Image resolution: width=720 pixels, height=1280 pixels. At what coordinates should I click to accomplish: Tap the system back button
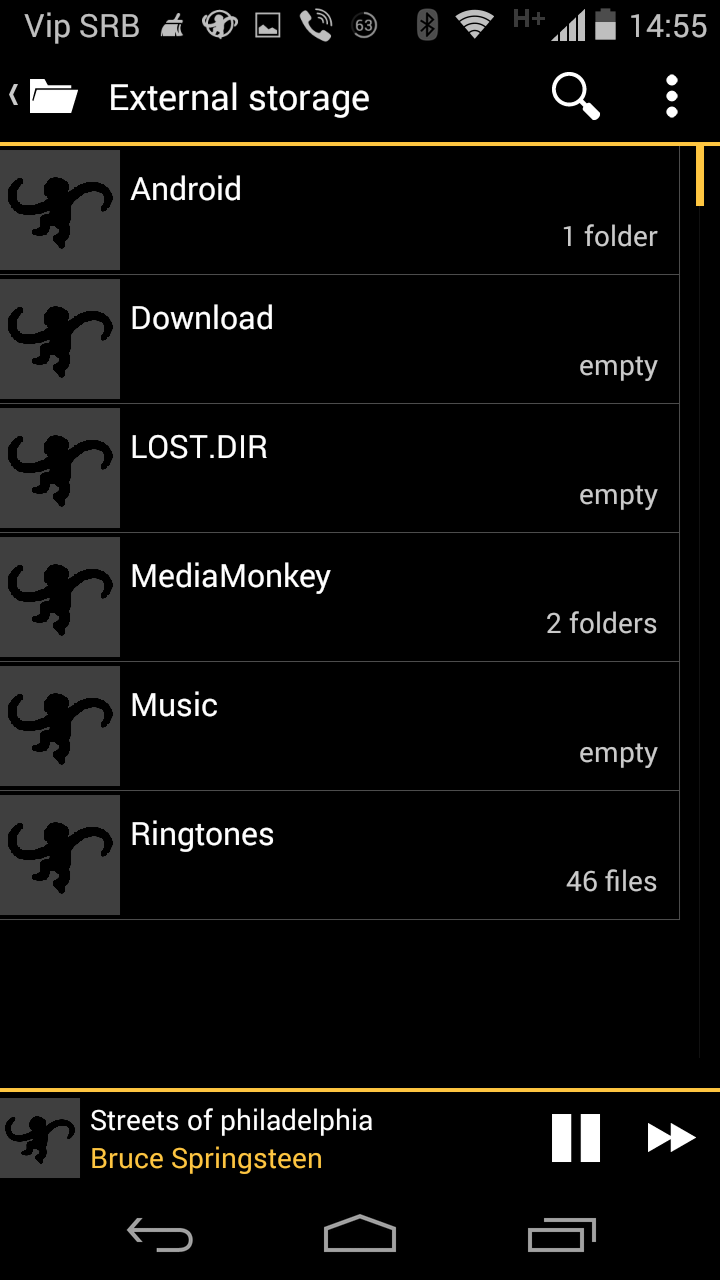coord(160,1236)
